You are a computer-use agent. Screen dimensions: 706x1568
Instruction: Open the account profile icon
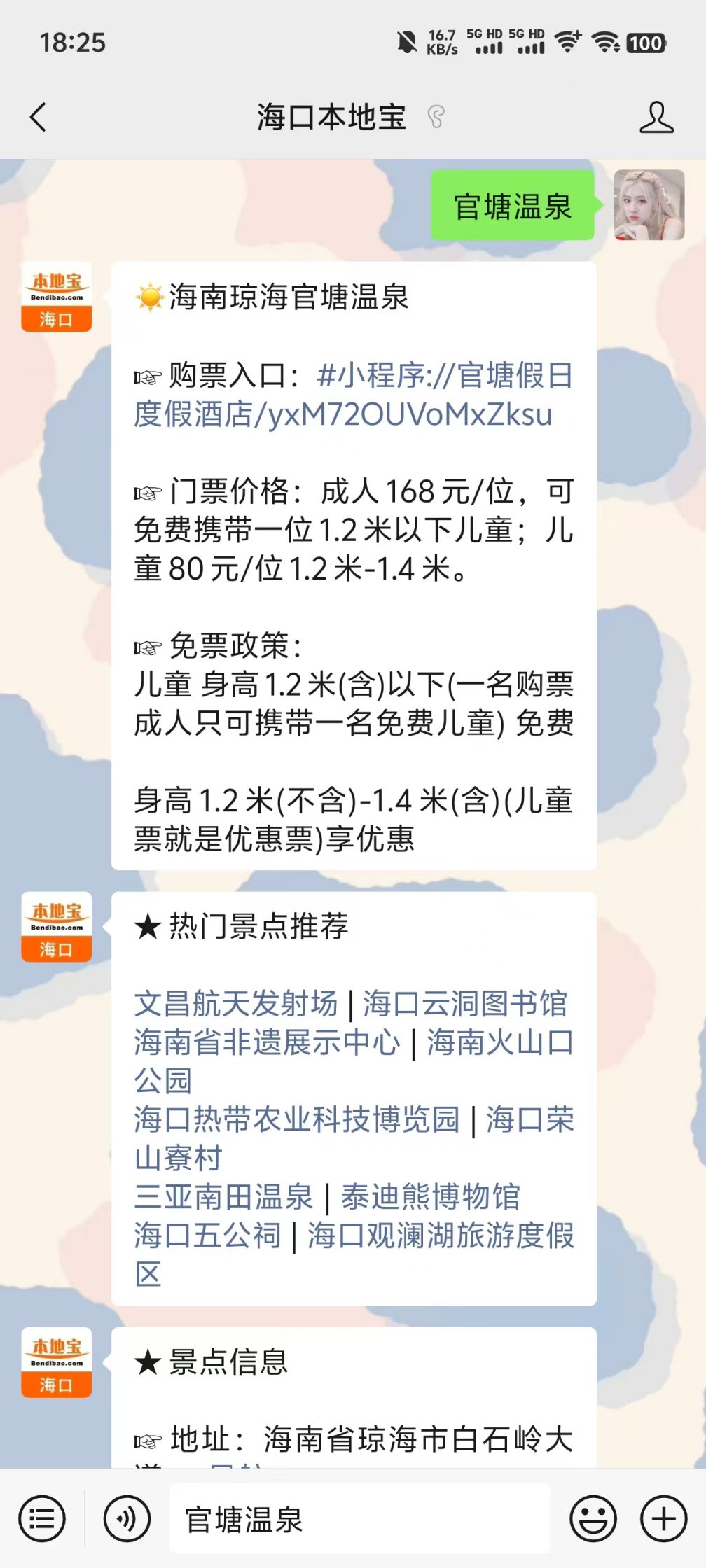(x=656, y=117)
